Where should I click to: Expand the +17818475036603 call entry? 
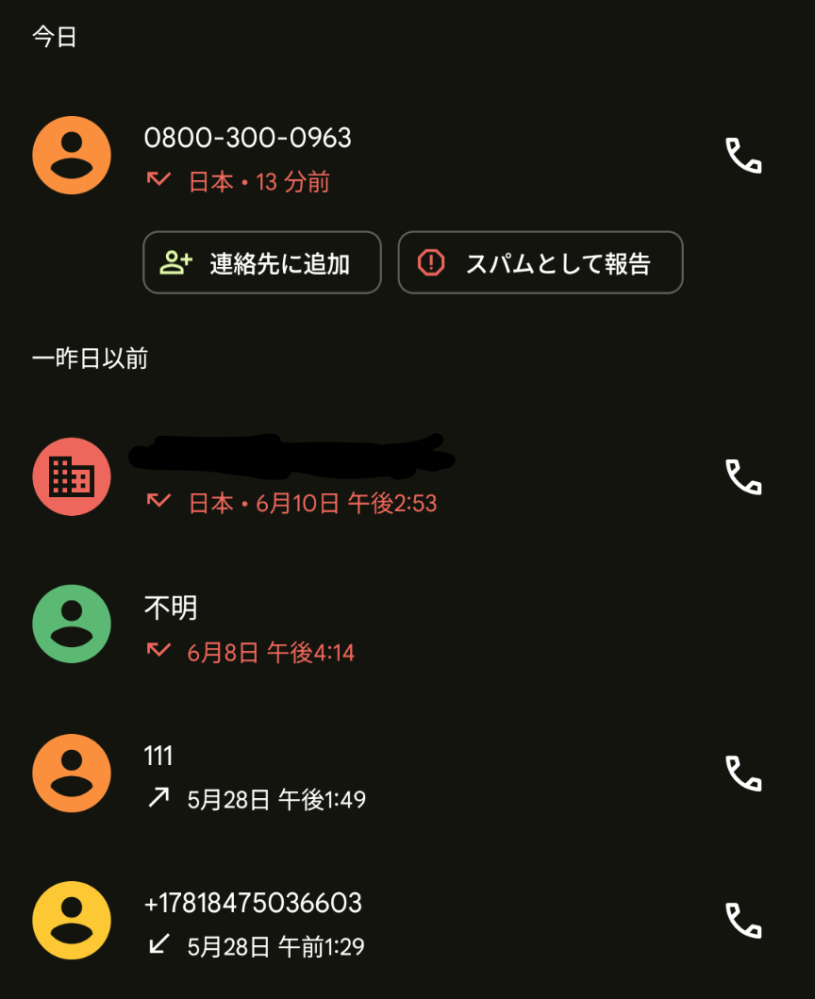300,920
